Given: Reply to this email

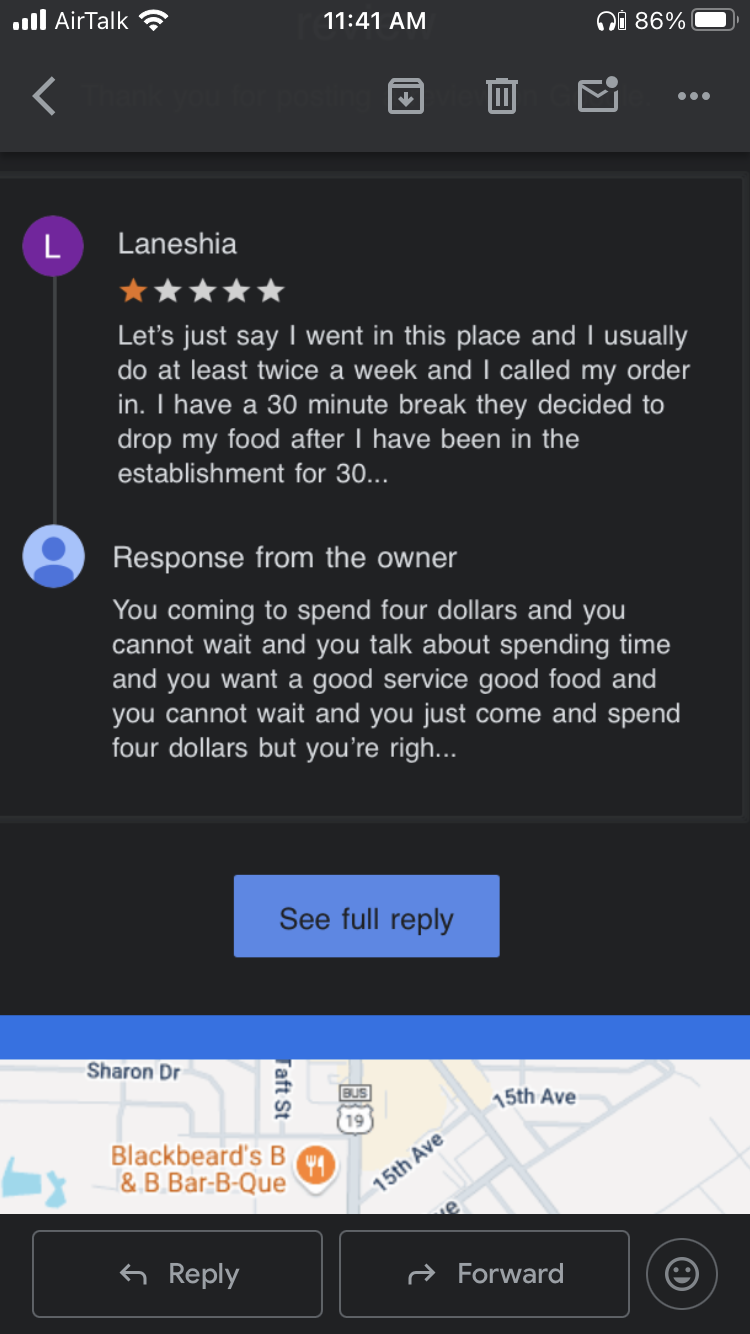Looking at the screenshot, I should pos(177,1273).
